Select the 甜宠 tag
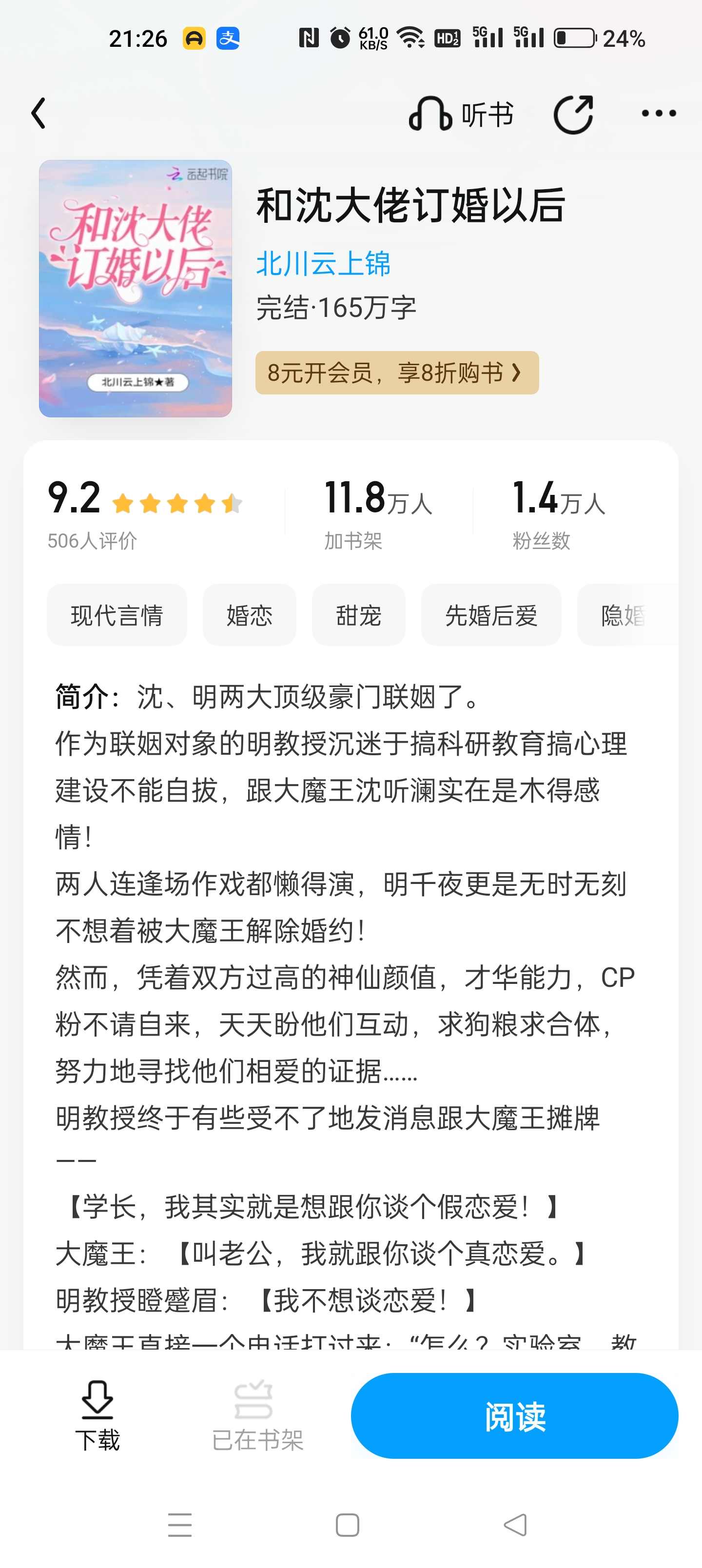Image resolution: width=702 pixels, height=1568 pixels. coord(359,615)
